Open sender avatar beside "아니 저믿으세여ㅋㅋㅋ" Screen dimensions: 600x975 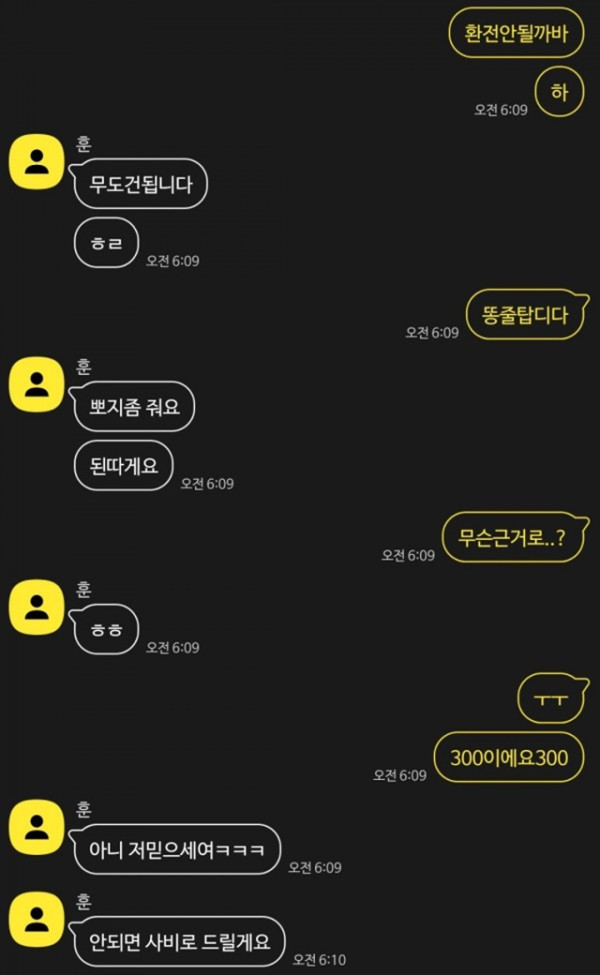coord(37,826)
